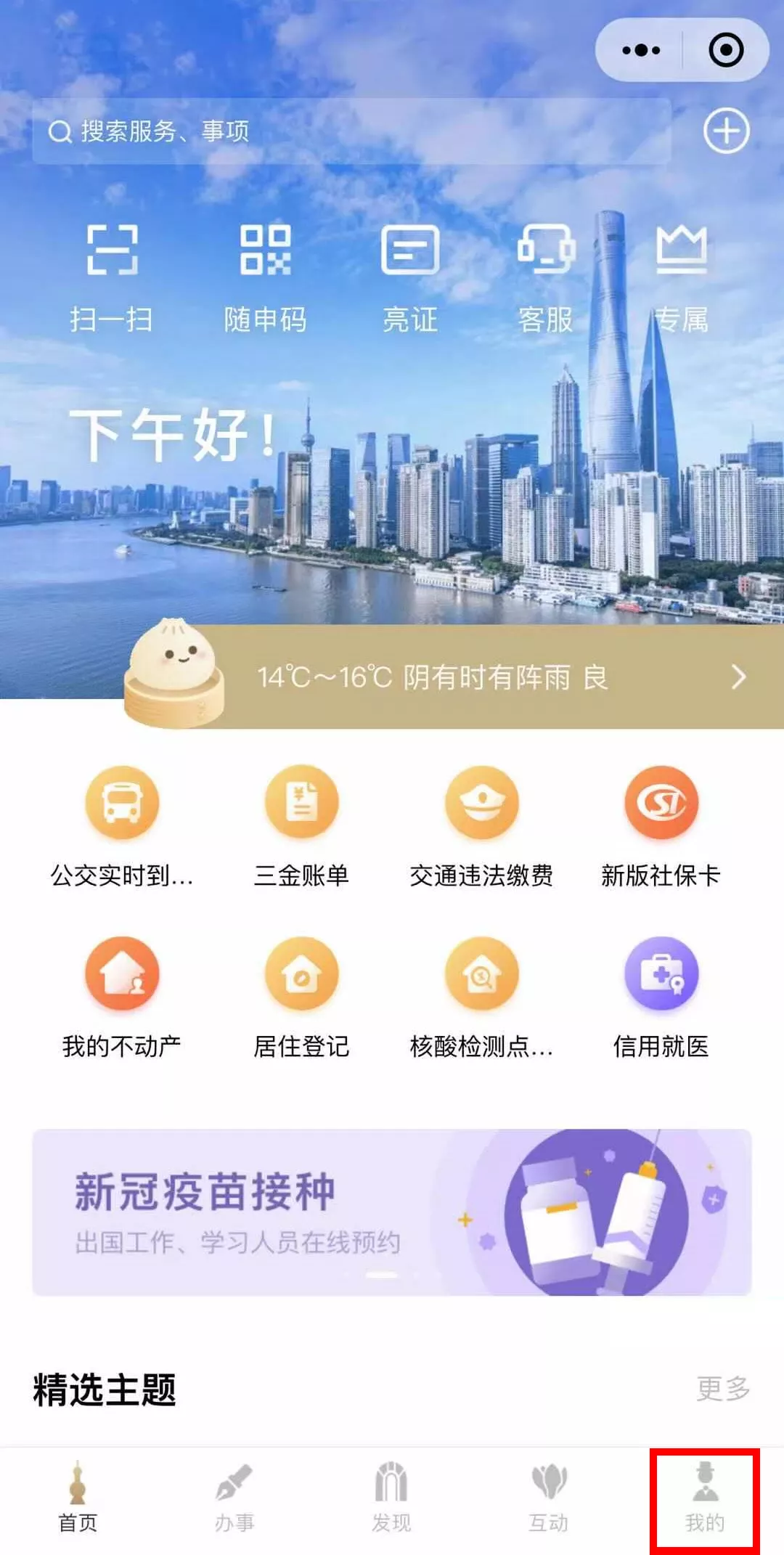The height and width of the screenshot is (1555, 784).
Task: Tap the plus icon beside search
Action: click(726, 131)
